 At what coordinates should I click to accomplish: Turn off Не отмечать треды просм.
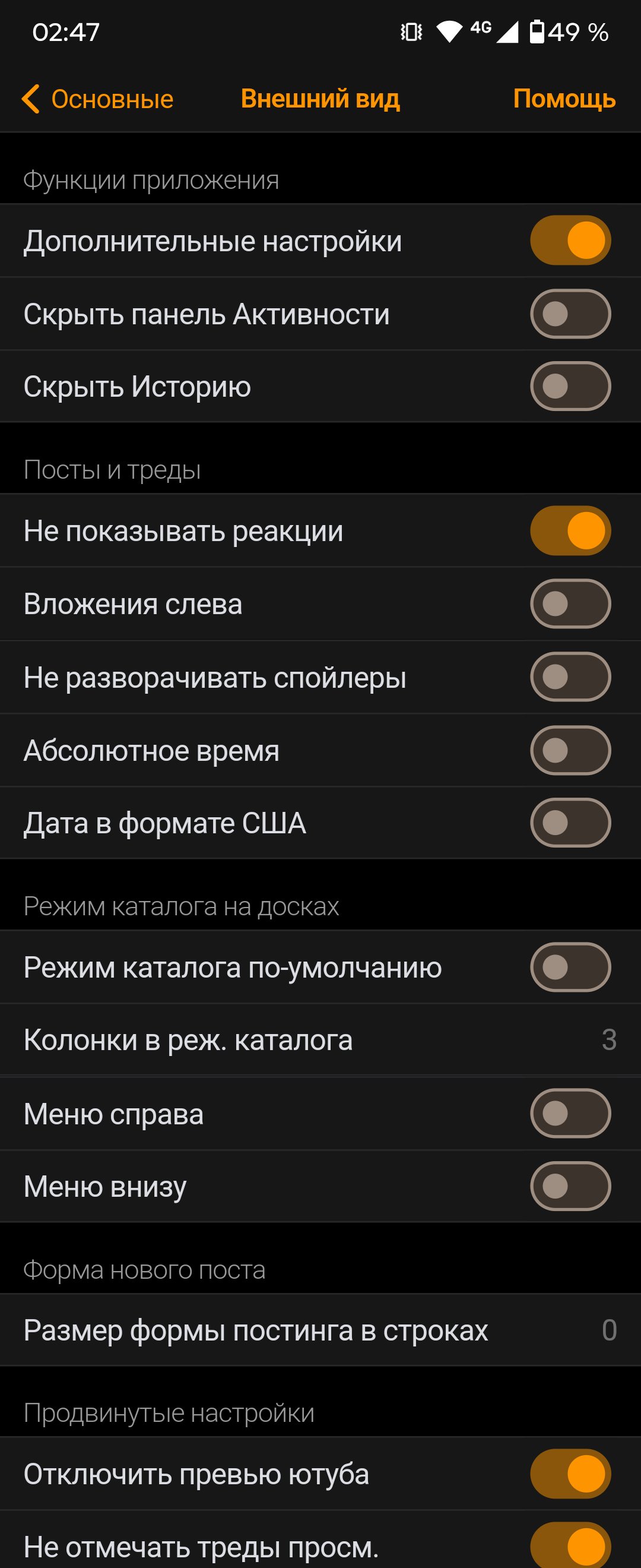[x=570, y=1545]
